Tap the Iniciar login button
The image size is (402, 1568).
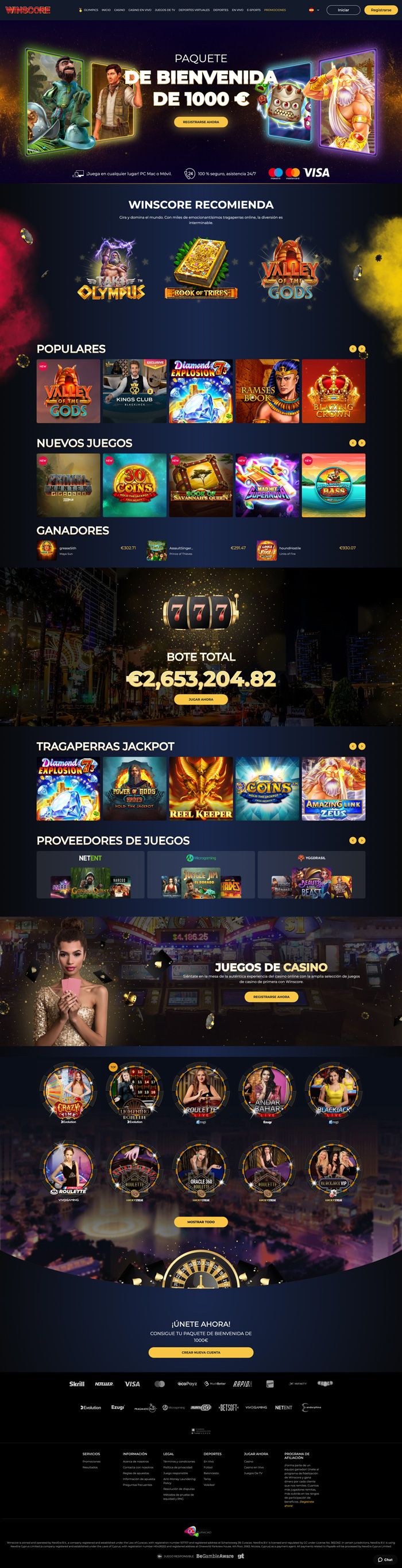click(343, 10)
